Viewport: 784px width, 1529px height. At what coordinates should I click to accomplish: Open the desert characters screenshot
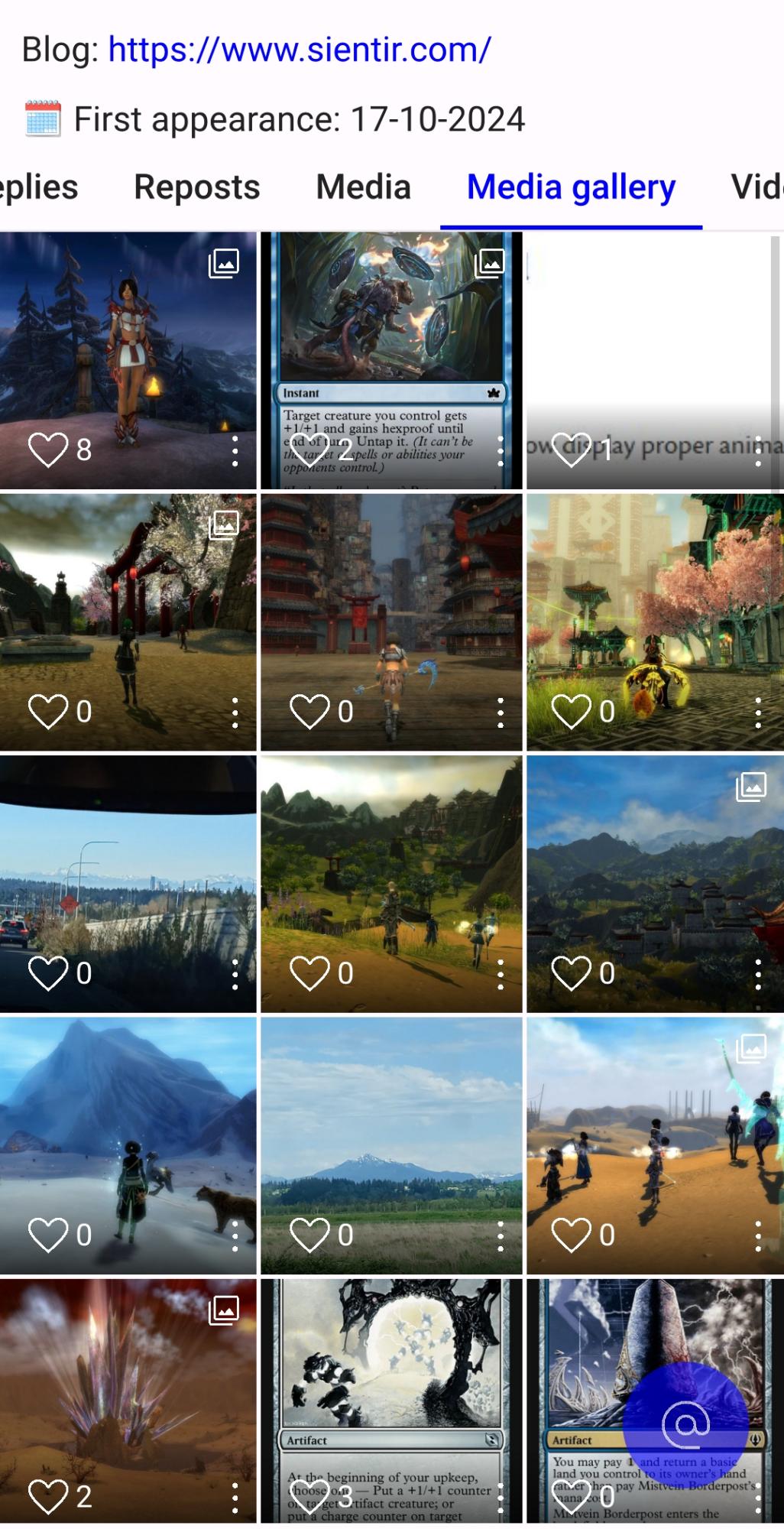click(x=655, y=1131)
